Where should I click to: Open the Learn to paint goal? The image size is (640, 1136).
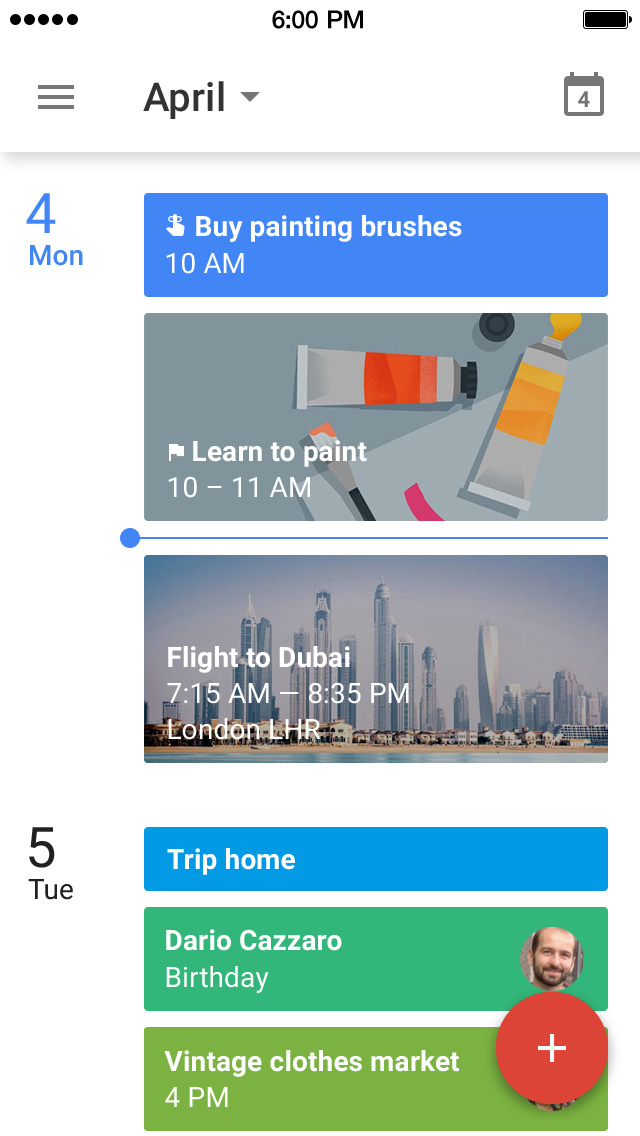[375, 417]
